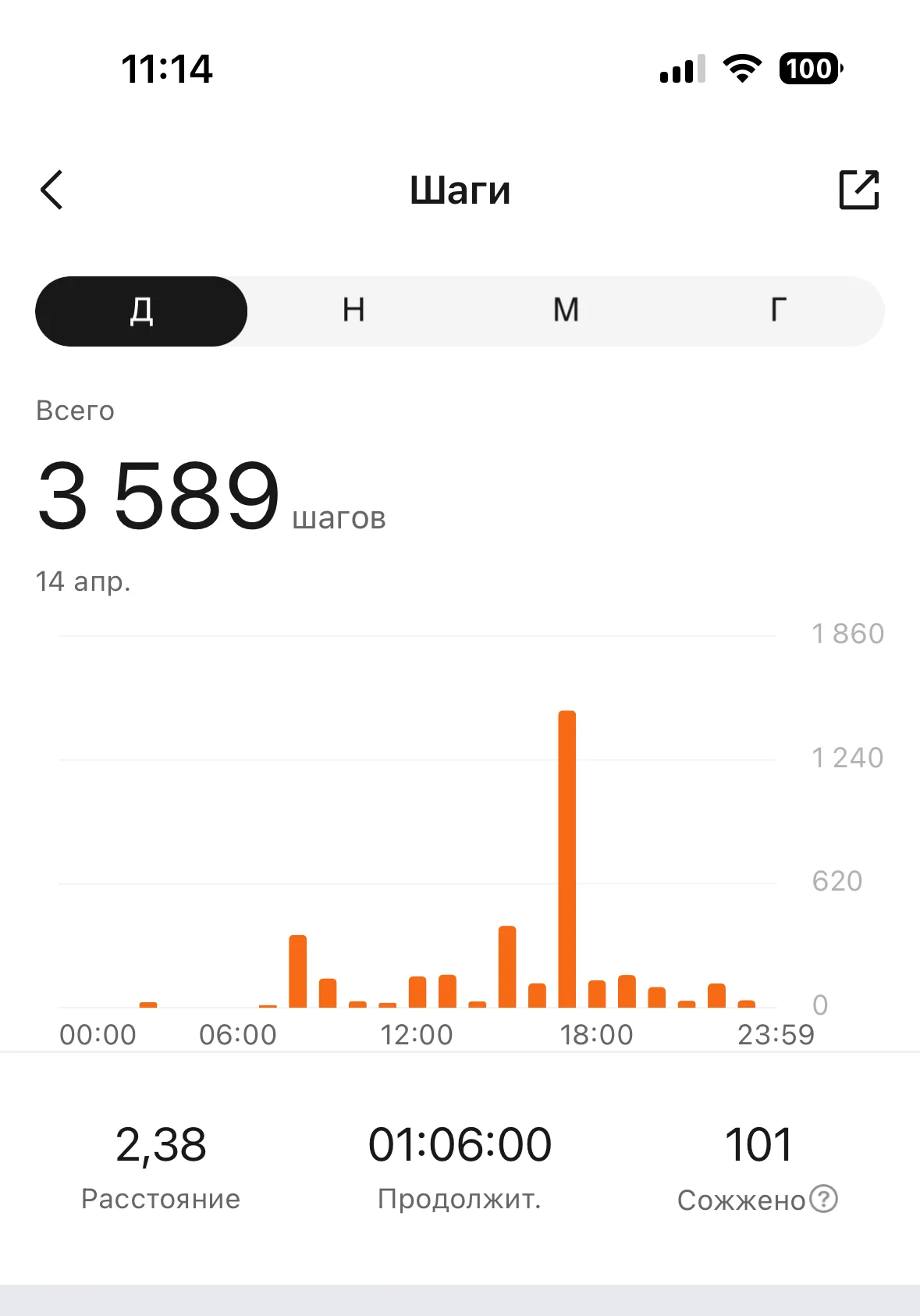Tap the tallest bar before 18:00
The height and width of the screenshot is (1316, 920).
pos(567,859)
